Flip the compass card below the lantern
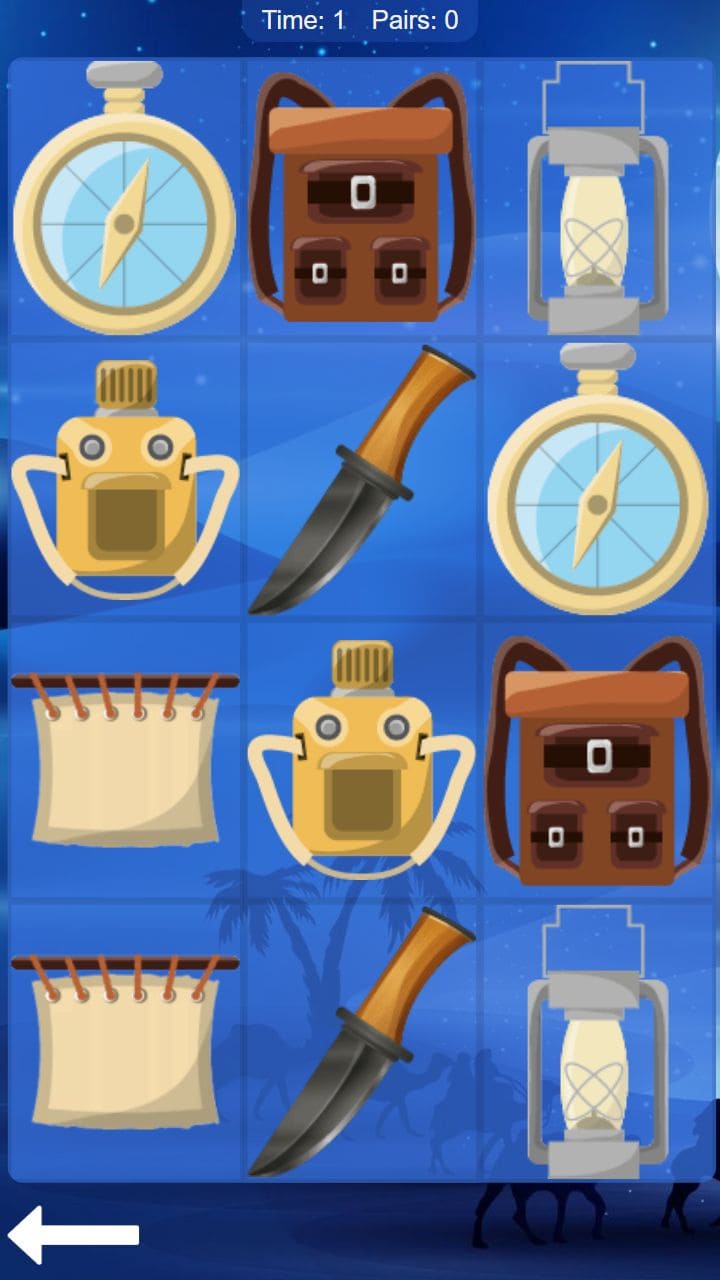The image size is (720, 1280). click(x=598, y=479)
